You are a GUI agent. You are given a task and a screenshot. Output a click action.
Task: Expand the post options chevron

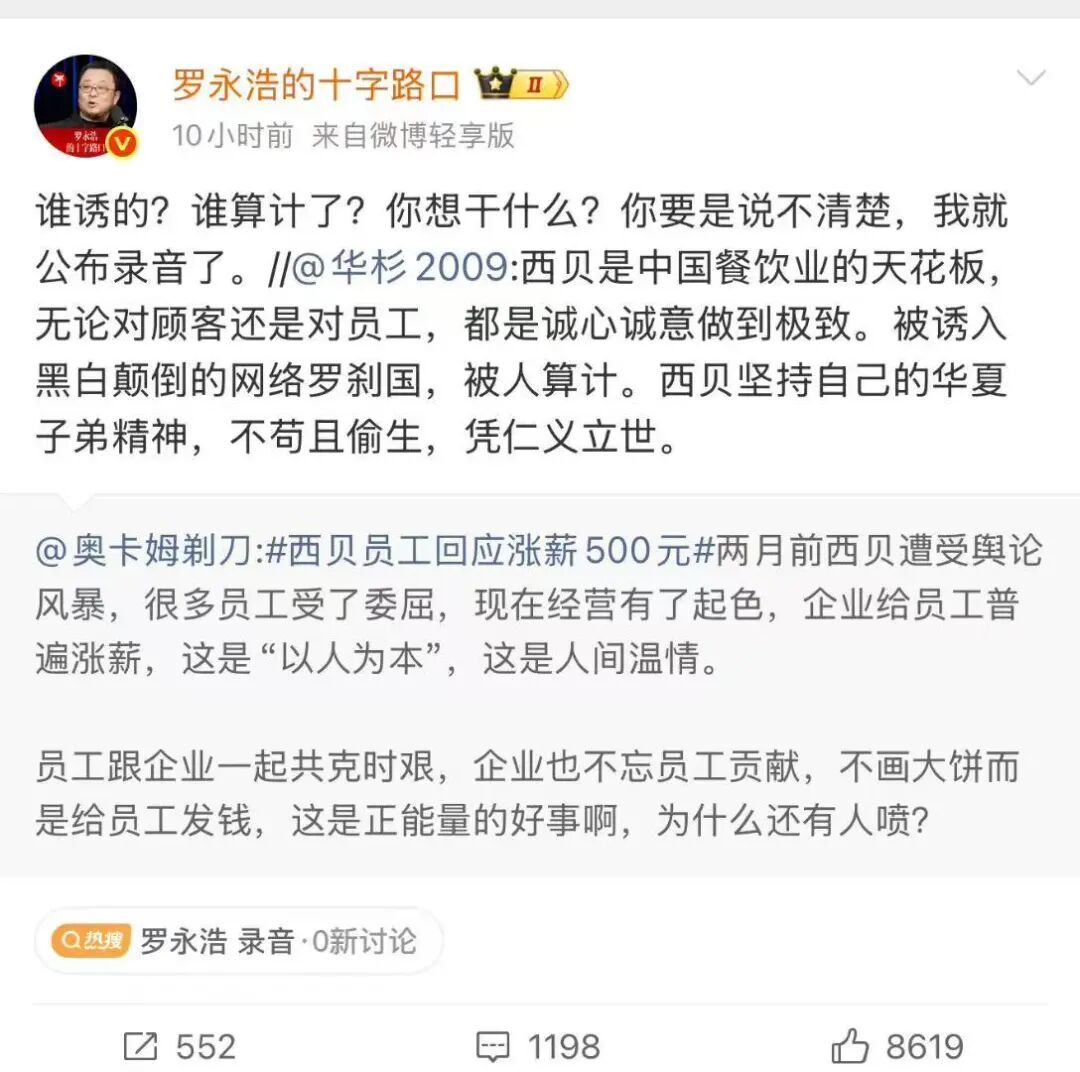pyautogui.click(x=1030, y=78)
